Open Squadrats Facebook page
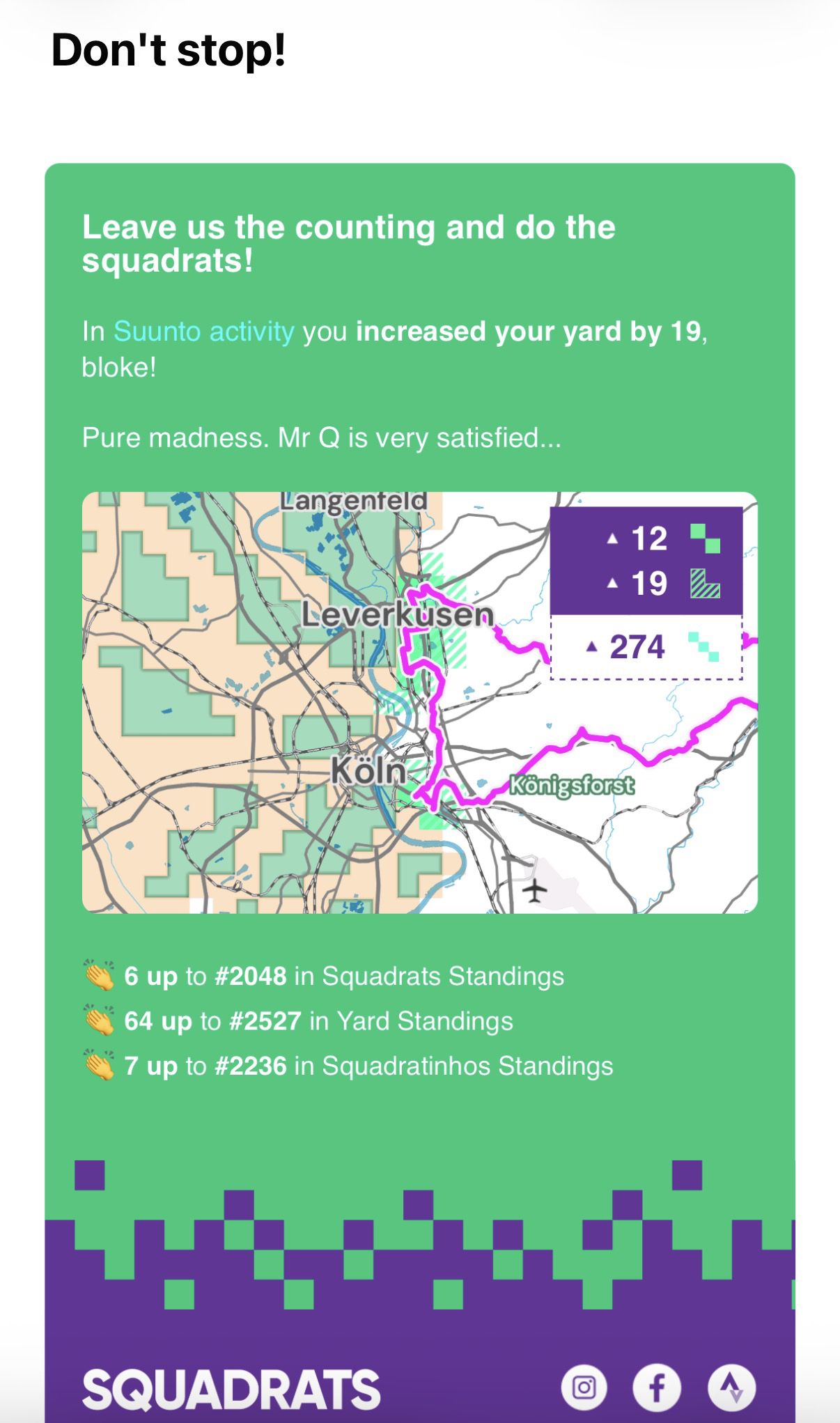Viewport: 840px width, 1423px height. coord(656,1387)
